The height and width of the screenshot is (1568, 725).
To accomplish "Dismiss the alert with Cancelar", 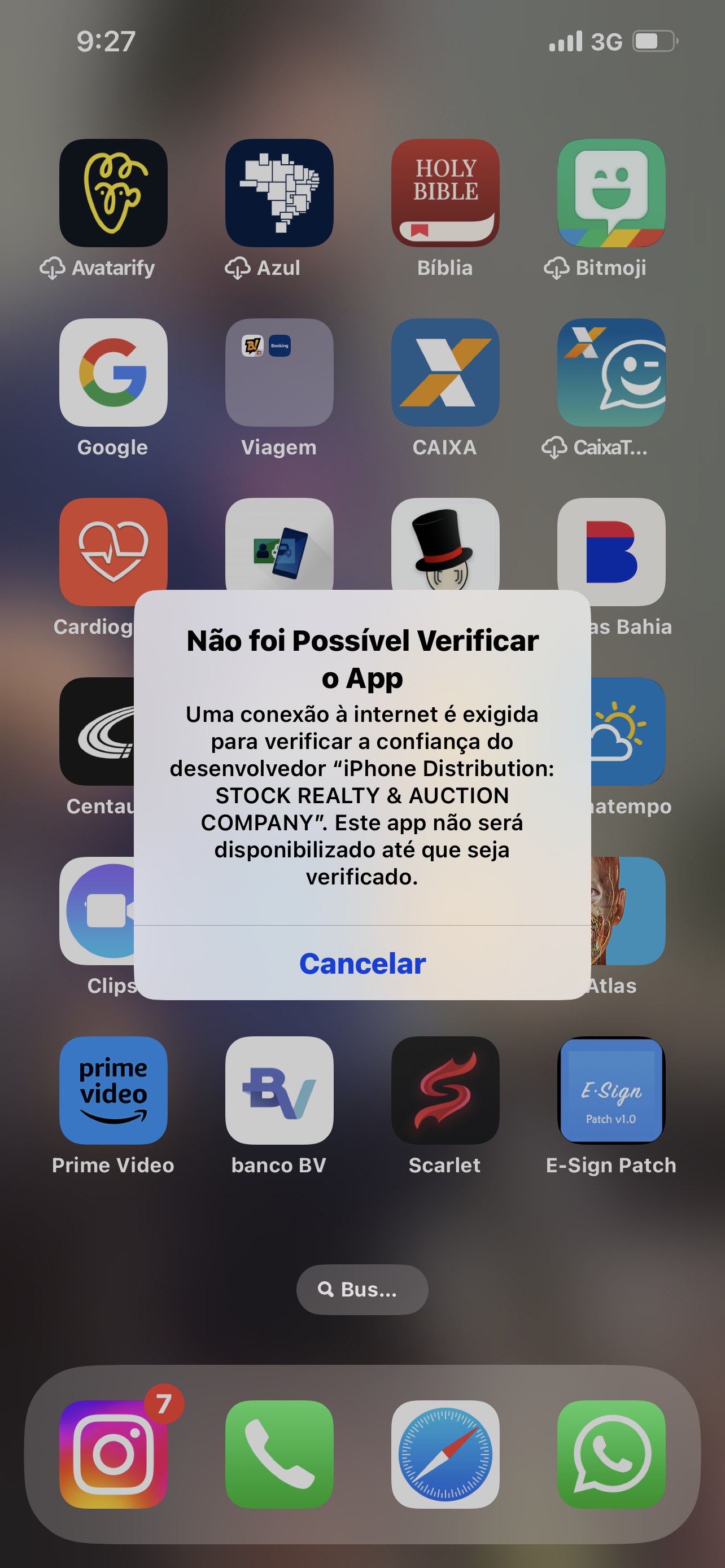I will tap(362, 963).
